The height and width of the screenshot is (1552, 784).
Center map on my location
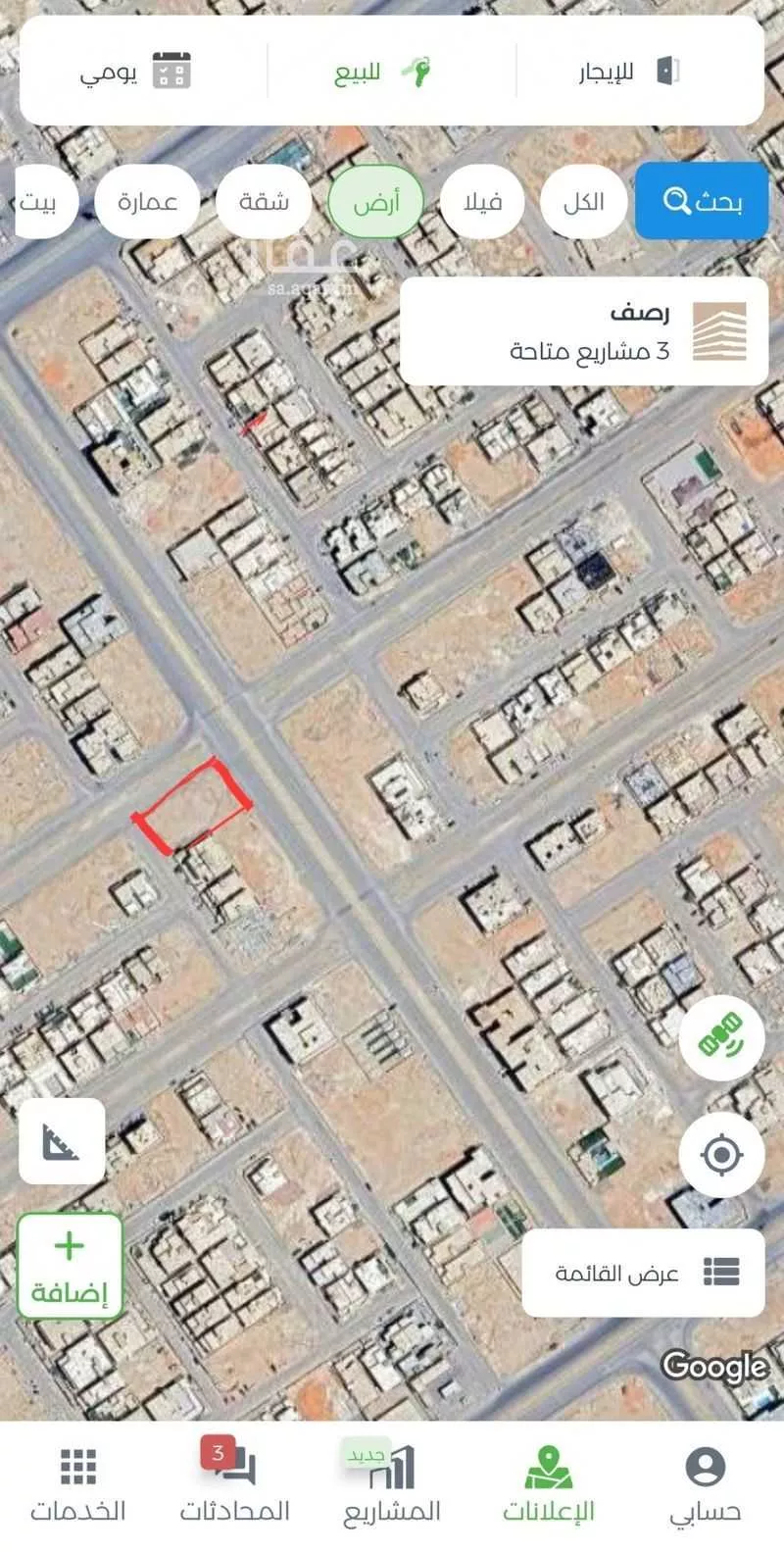coord(721,1155)
